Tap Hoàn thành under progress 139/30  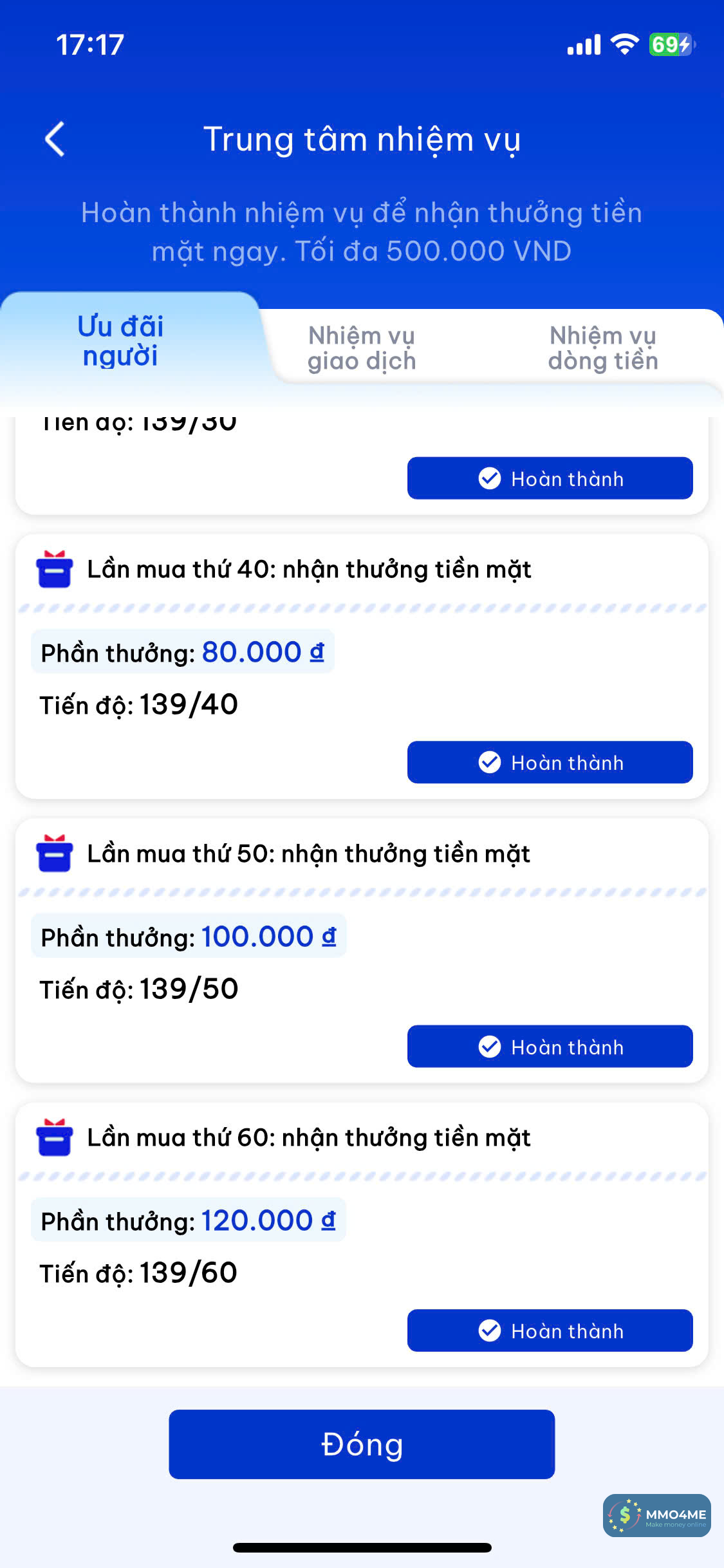pos(550,478)
